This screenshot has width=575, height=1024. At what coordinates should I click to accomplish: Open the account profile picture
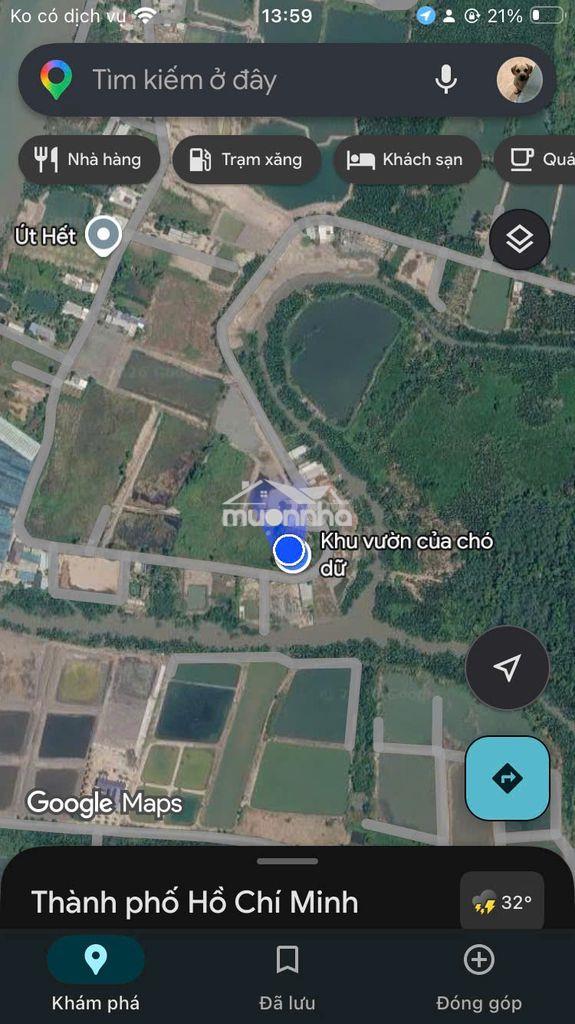coord(519,80)
